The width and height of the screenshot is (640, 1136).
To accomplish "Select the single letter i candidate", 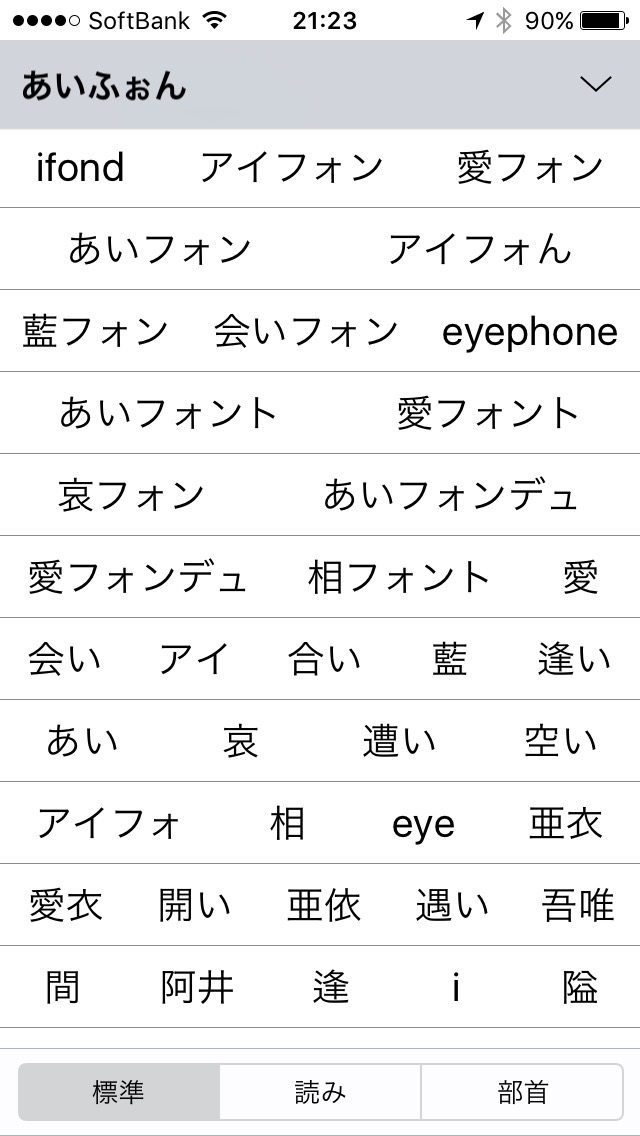I will click(455, 988).
